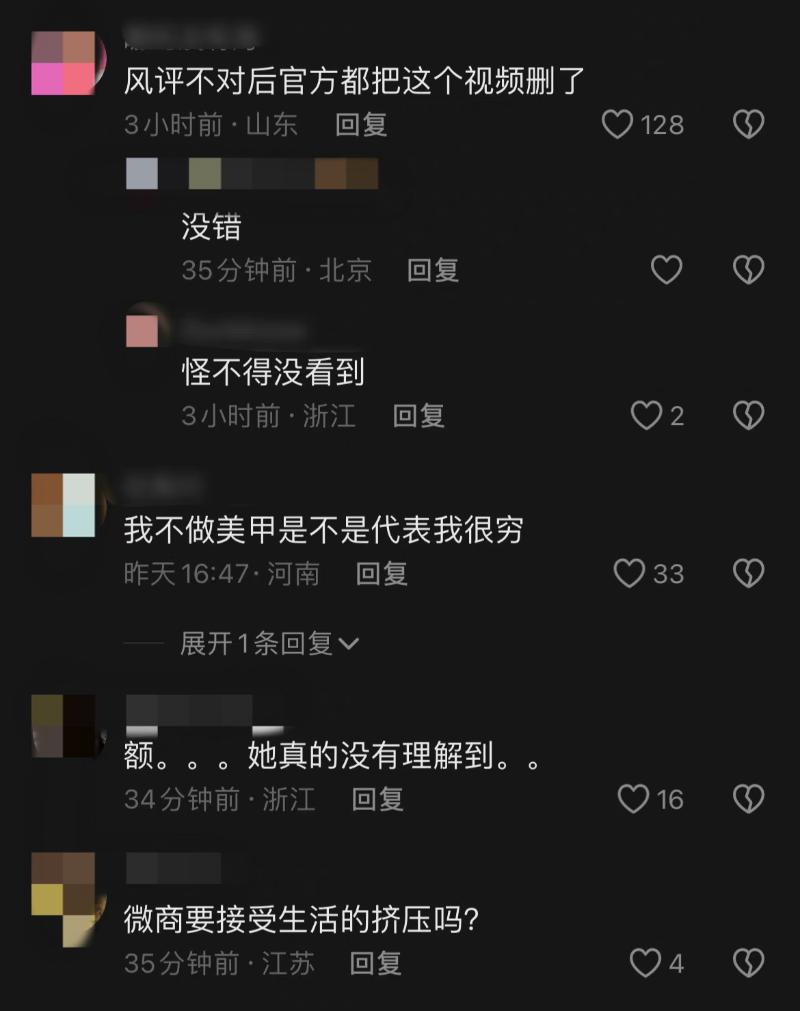Reply to the 河南 comment about 美甲
800x1011 pixels.
click(382, 573)
